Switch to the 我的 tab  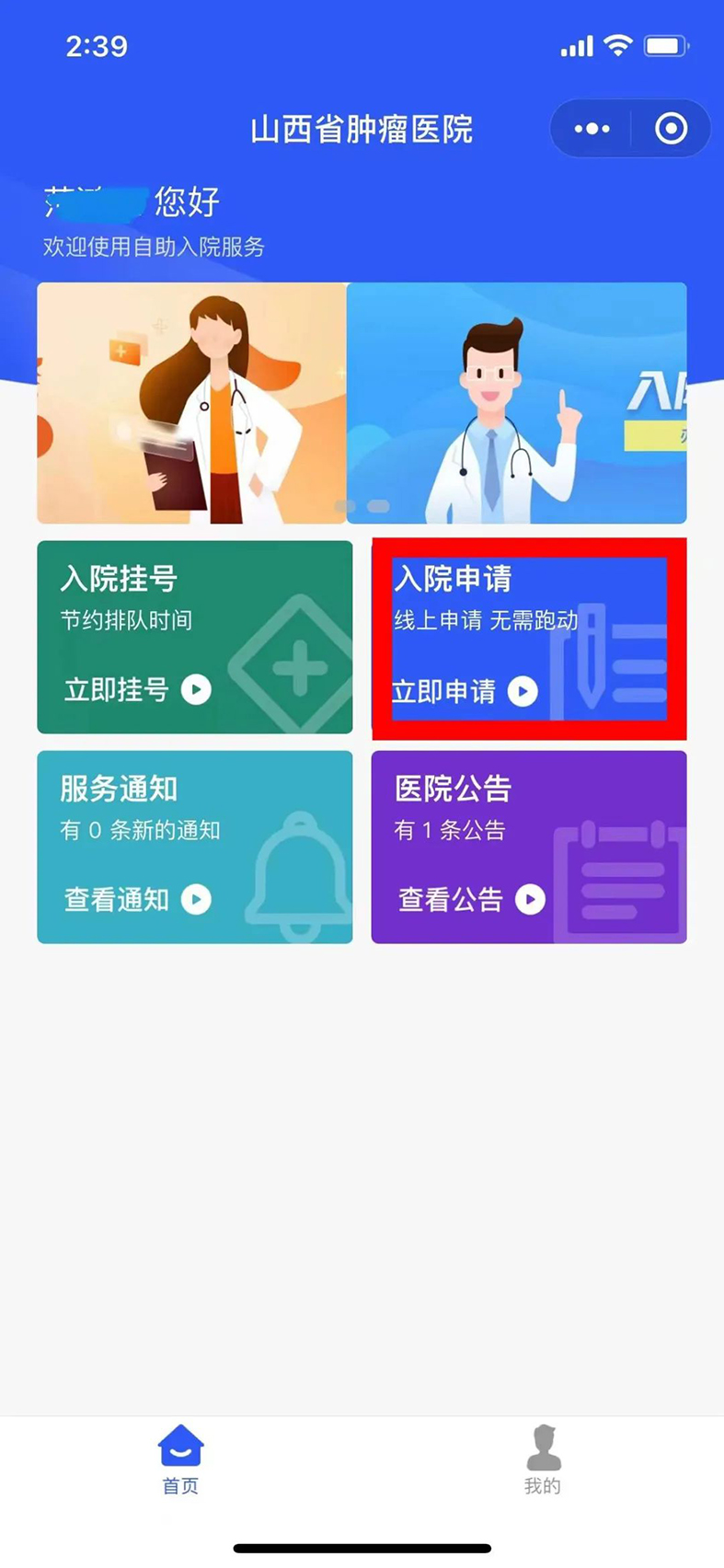coord(543,1459)
